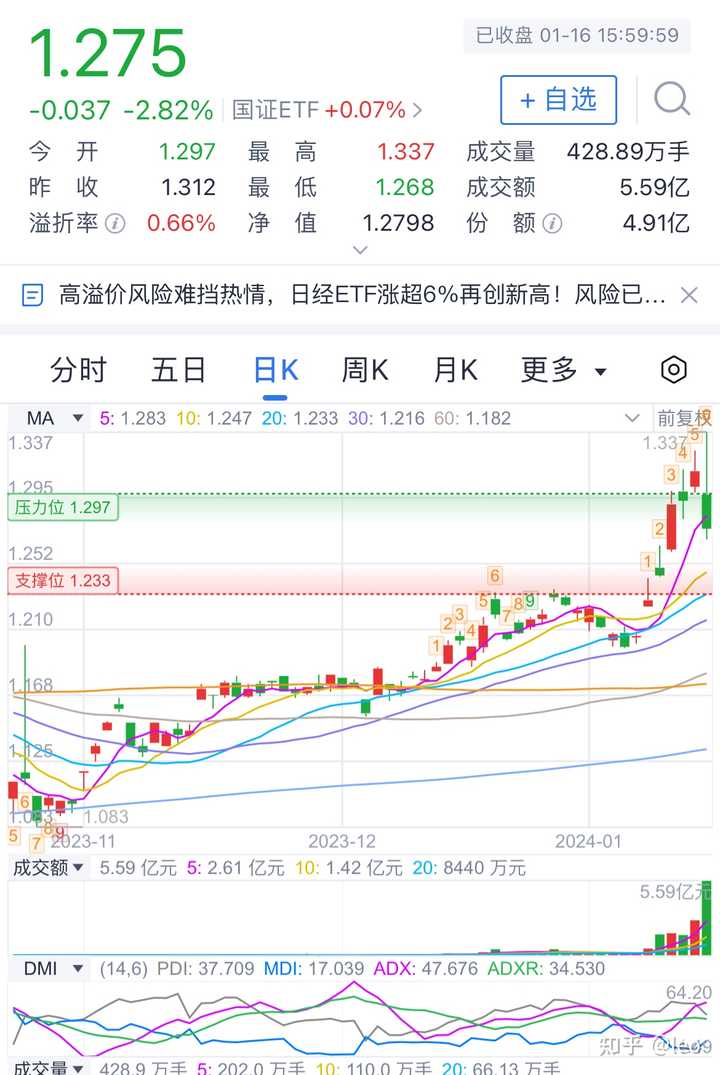Click the info icon next to 溢折率
This screenshot has height=1075, width=720.
(x=116, y=224)
